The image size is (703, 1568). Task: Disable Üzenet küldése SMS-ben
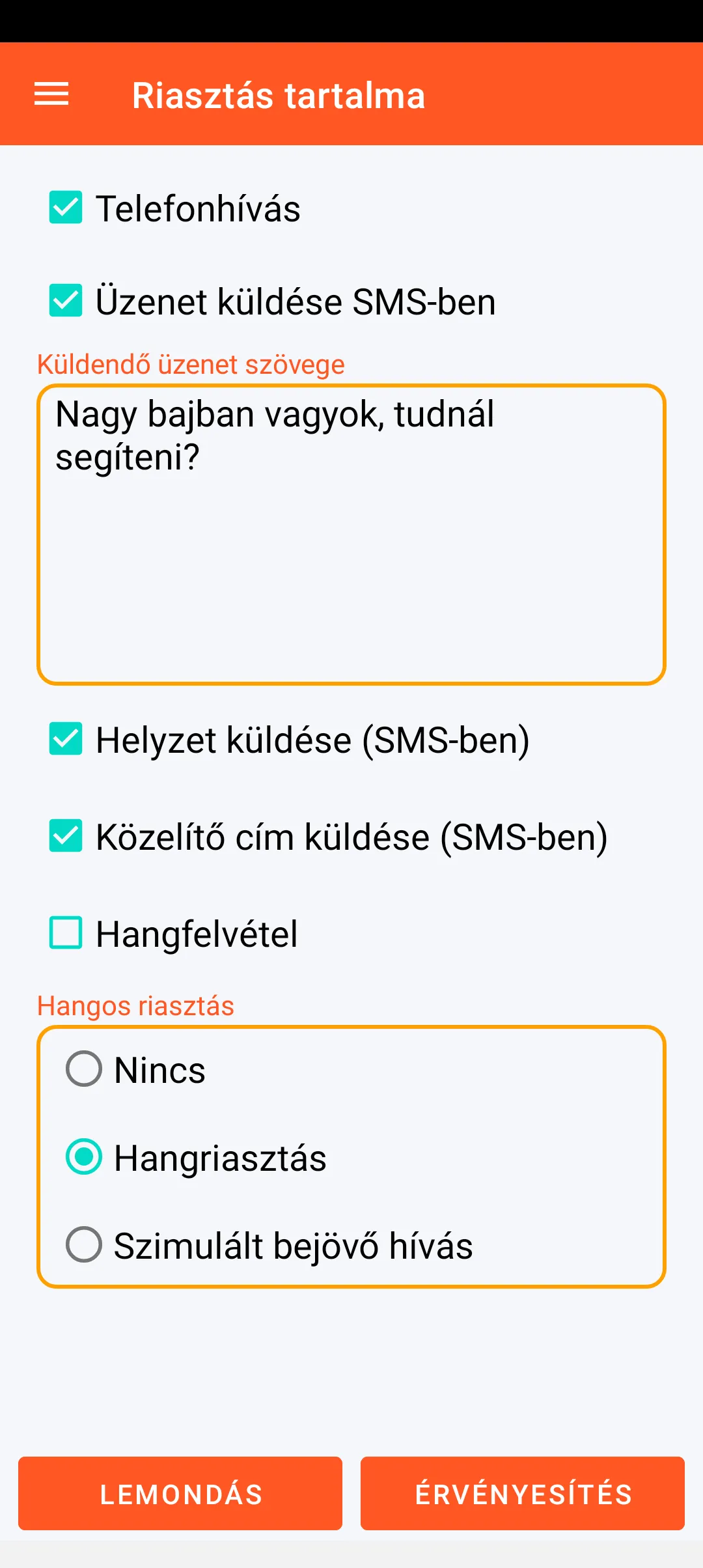tap(66, 301)
